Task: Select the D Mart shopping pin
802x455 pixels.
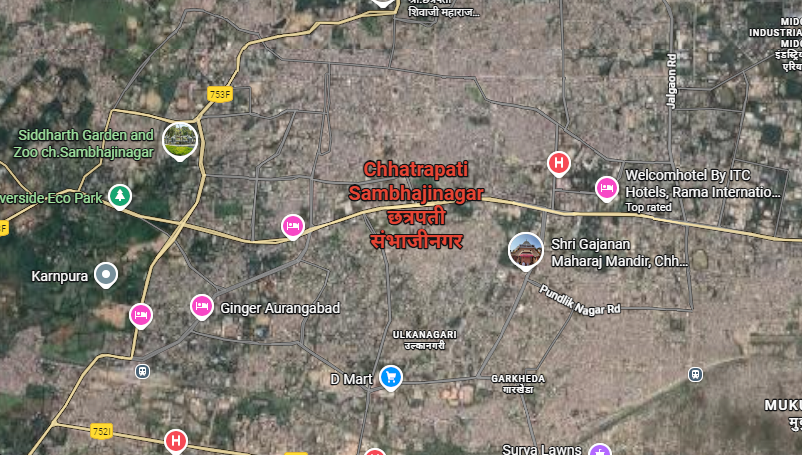Action: [391, 378]
